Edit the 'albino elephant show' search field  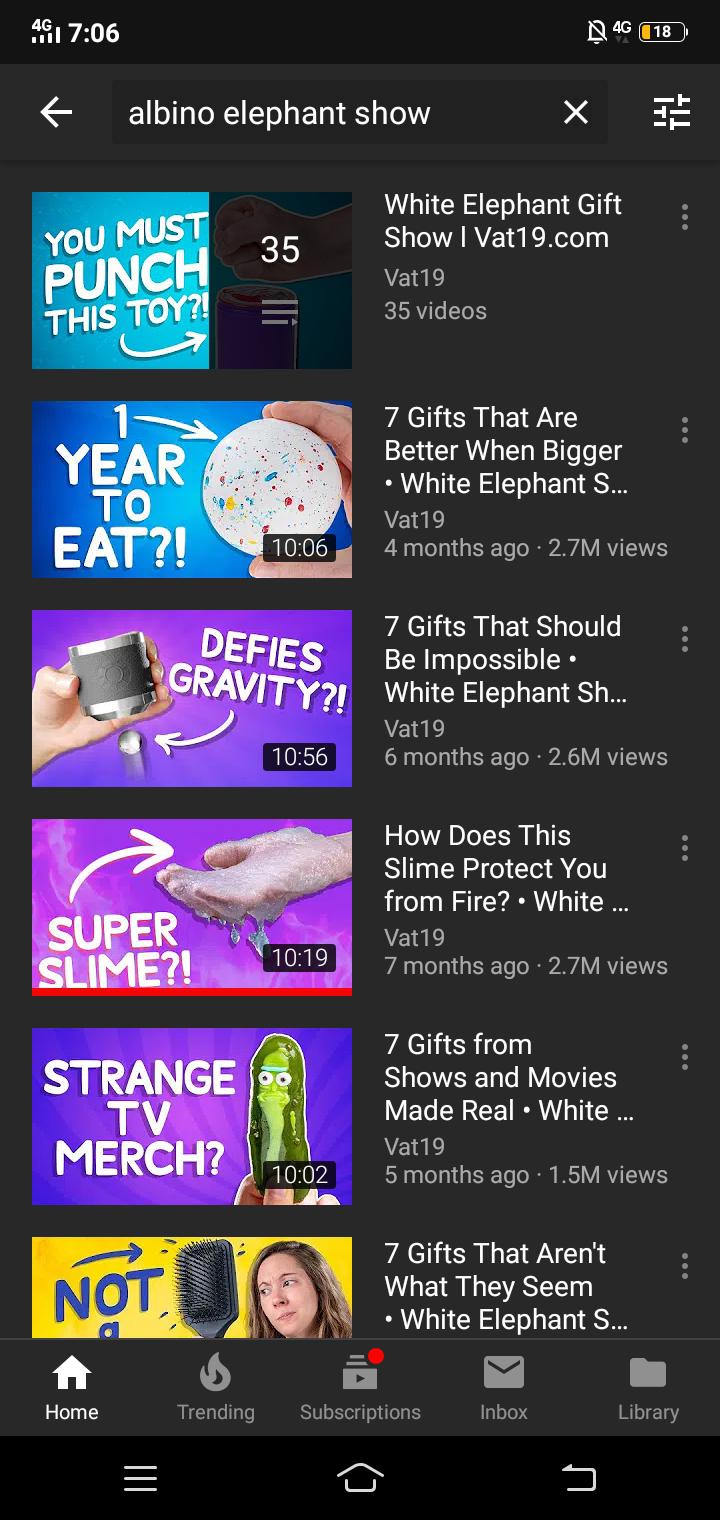(x=330, y=113)
